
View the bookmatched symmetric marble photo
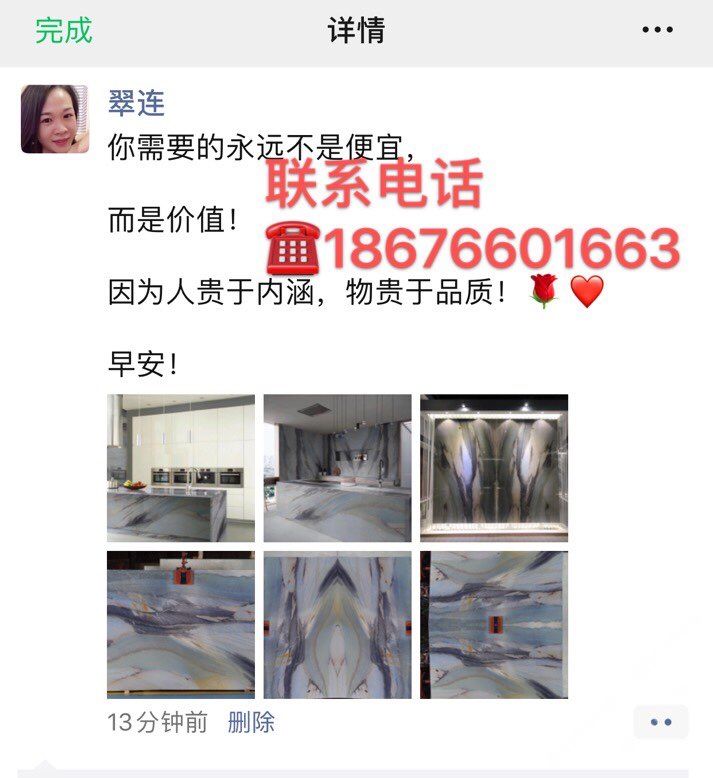point(337,624)
